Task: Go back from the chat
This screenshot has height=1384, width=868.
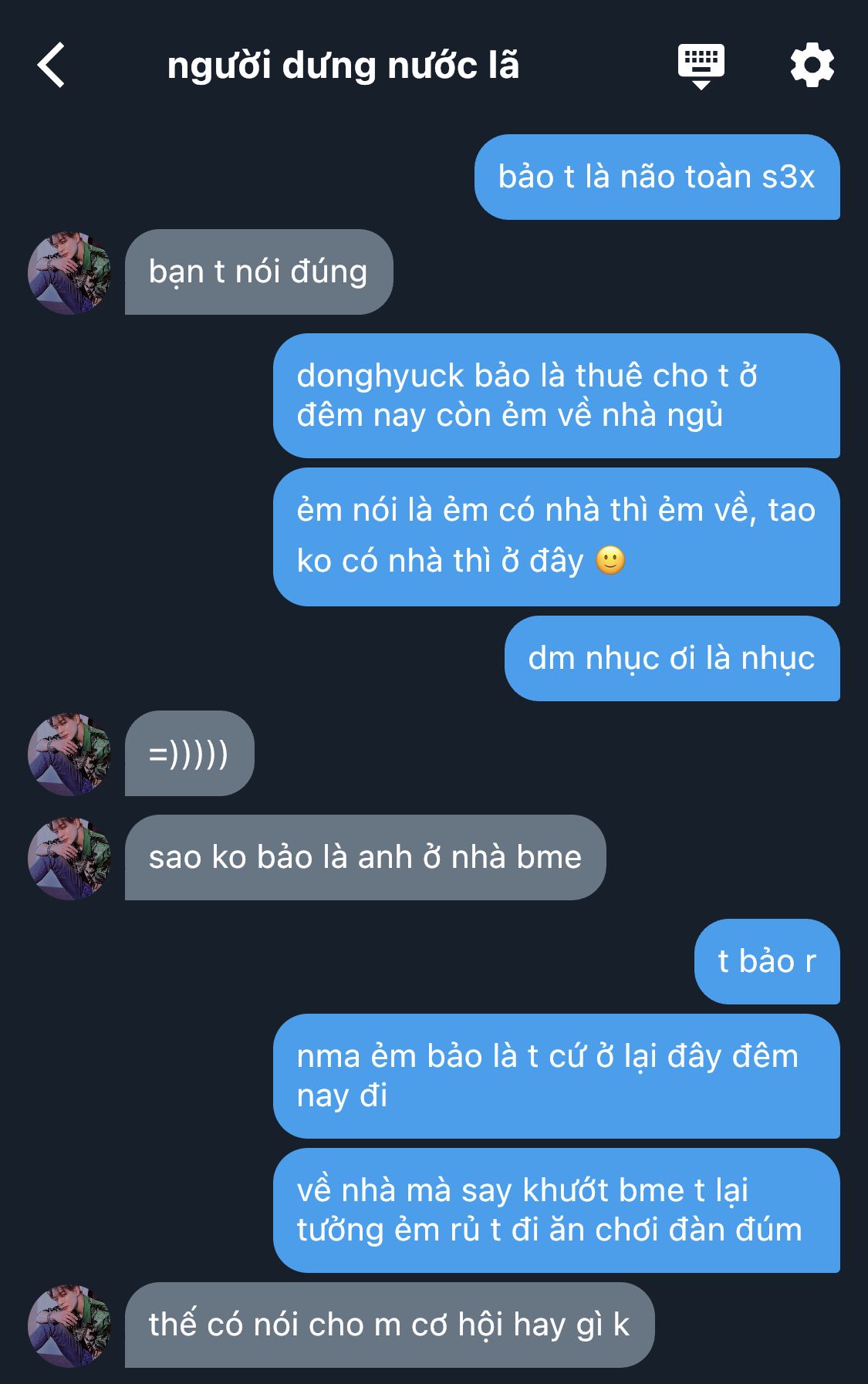Action: tap(52, 65)
